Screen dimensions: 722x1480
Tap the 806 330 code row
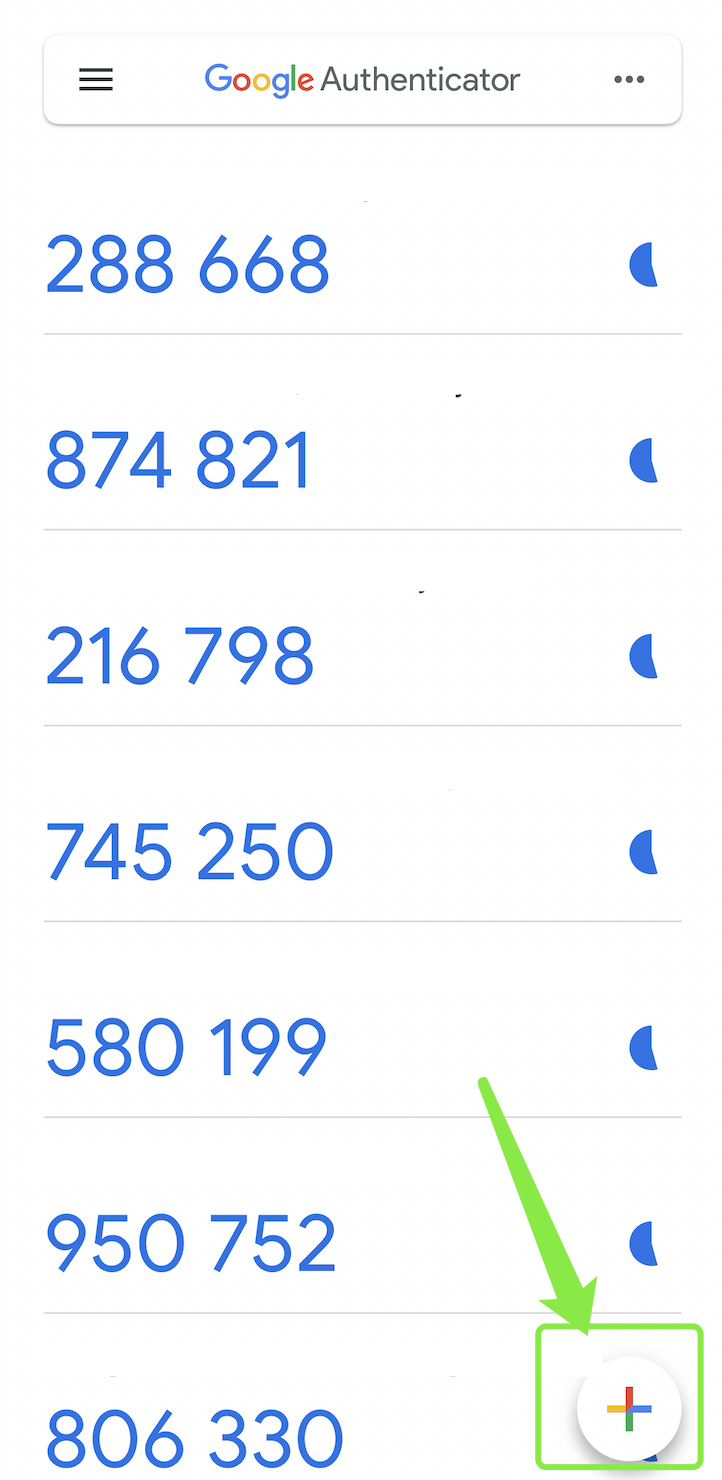tap(195, 1438)
